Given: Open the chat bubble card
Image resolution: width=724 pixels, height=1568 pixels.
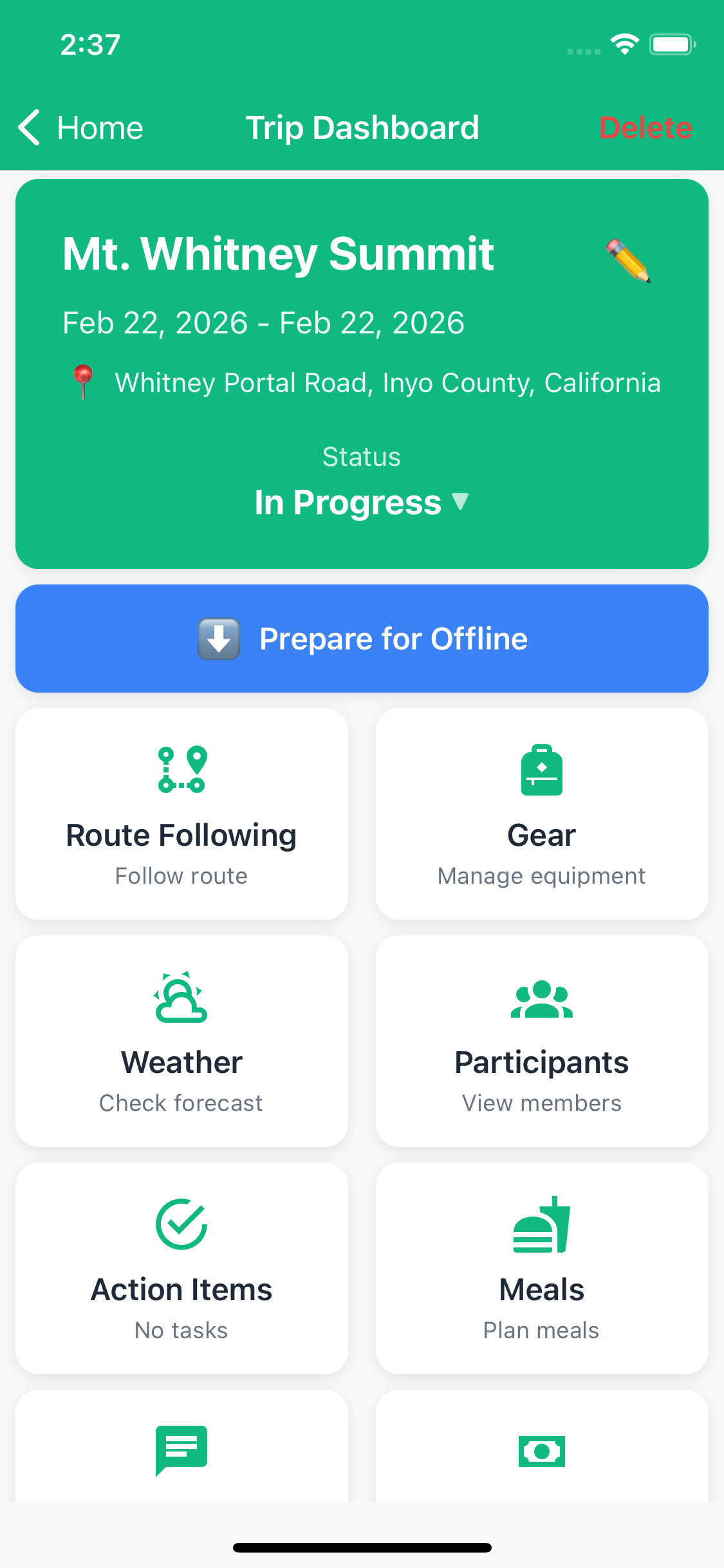Looking at the screenshot, I should click(x=181, y=1450).
